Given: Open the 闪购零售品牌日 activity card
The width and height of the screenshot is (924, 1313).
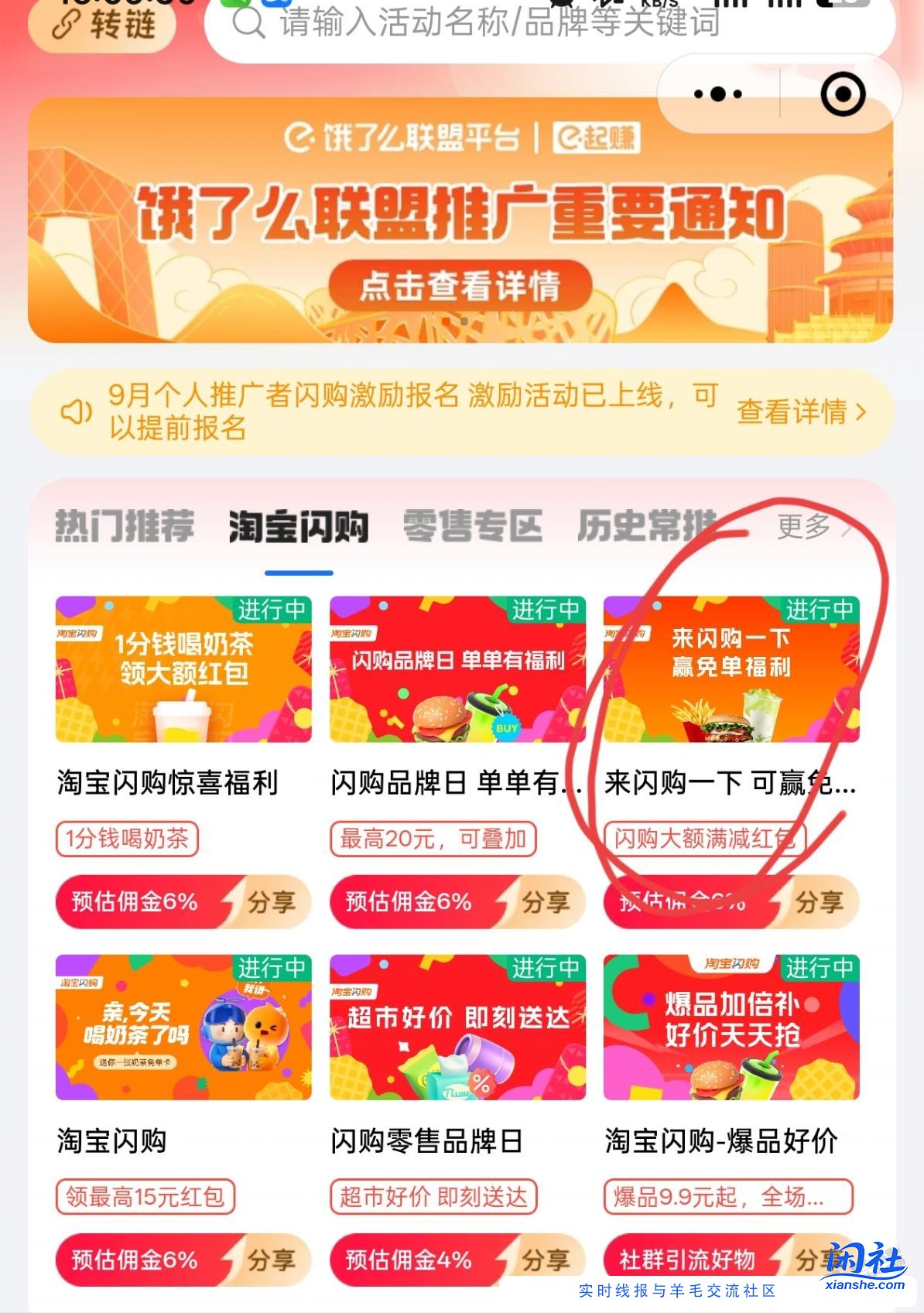Looking at the screenshot, I should pos(457,1027).
